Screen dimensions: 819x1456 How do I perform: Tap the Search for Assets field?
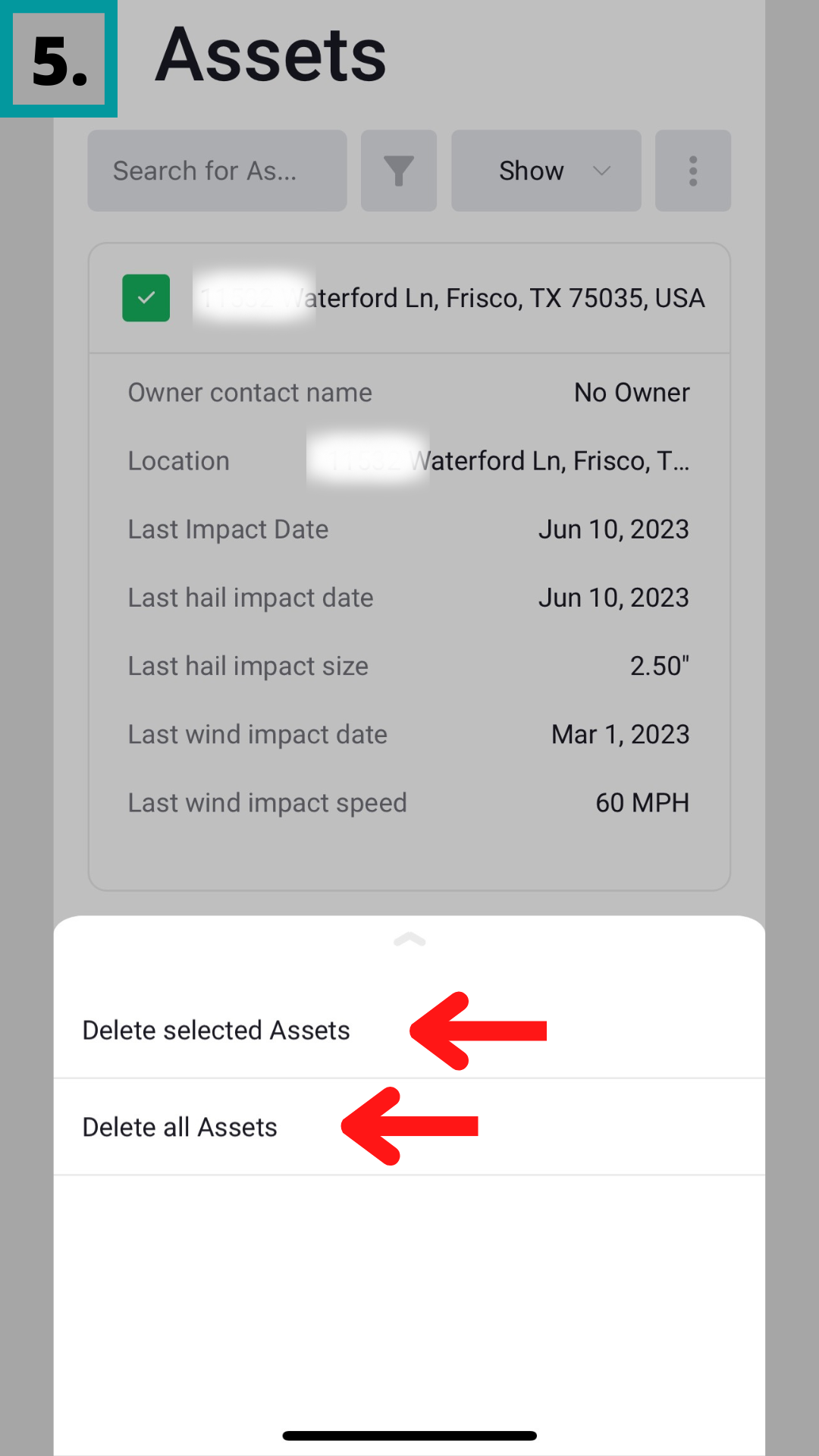coord(217,171)
